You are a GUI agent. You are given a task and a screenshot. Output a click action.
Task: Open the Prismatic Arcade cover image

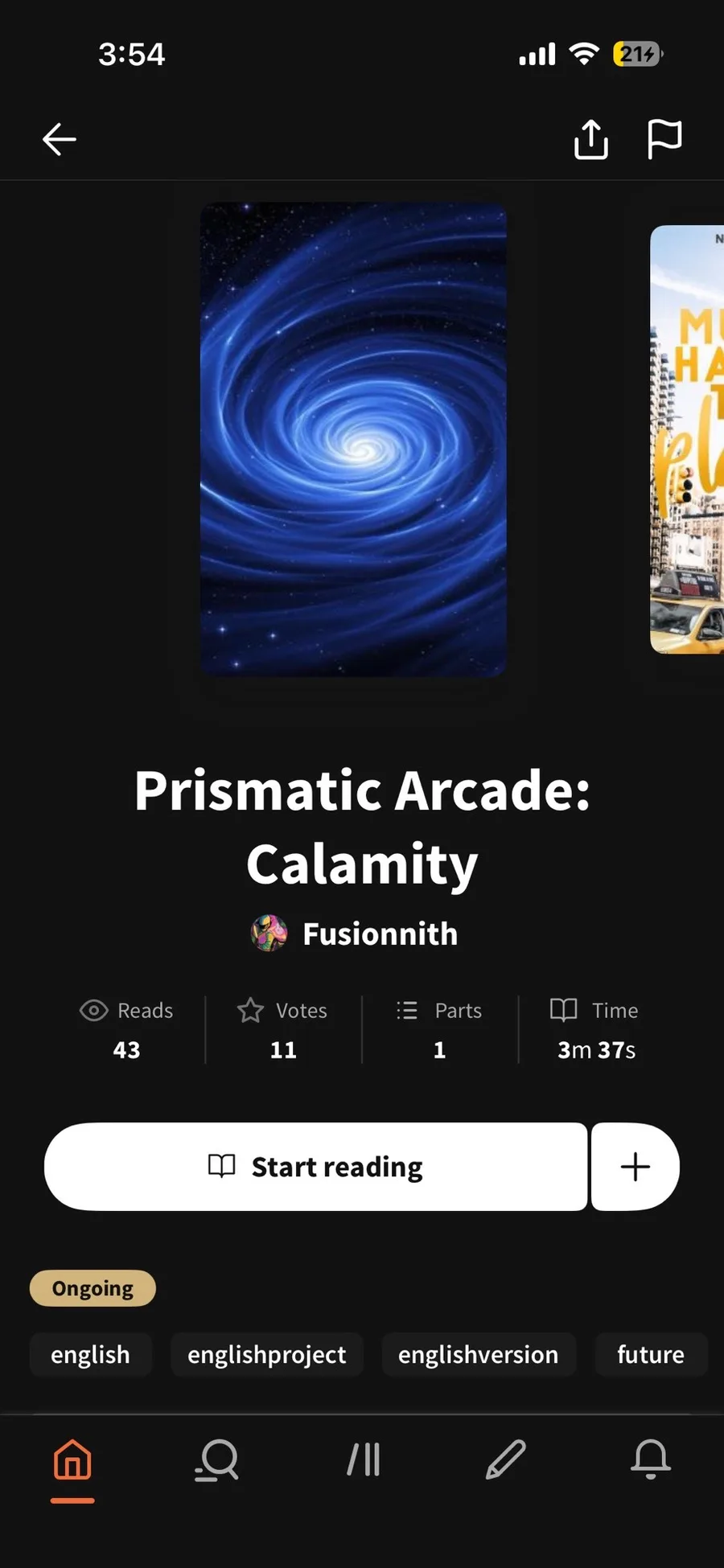click(353, 439)
